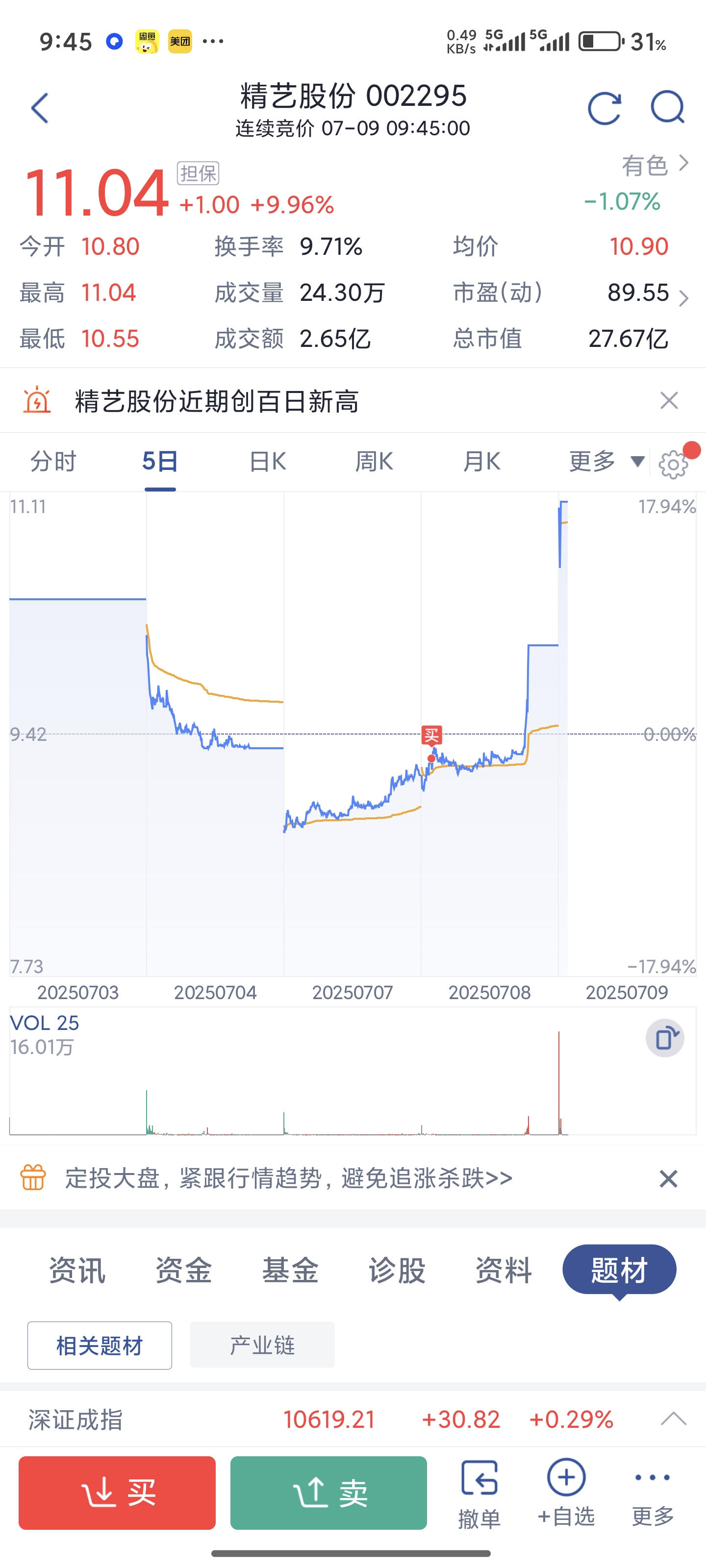Viewport: 706px width, 1568px height.
Task: Open the 资讯 tab
Action: (x=77, y=1271)
